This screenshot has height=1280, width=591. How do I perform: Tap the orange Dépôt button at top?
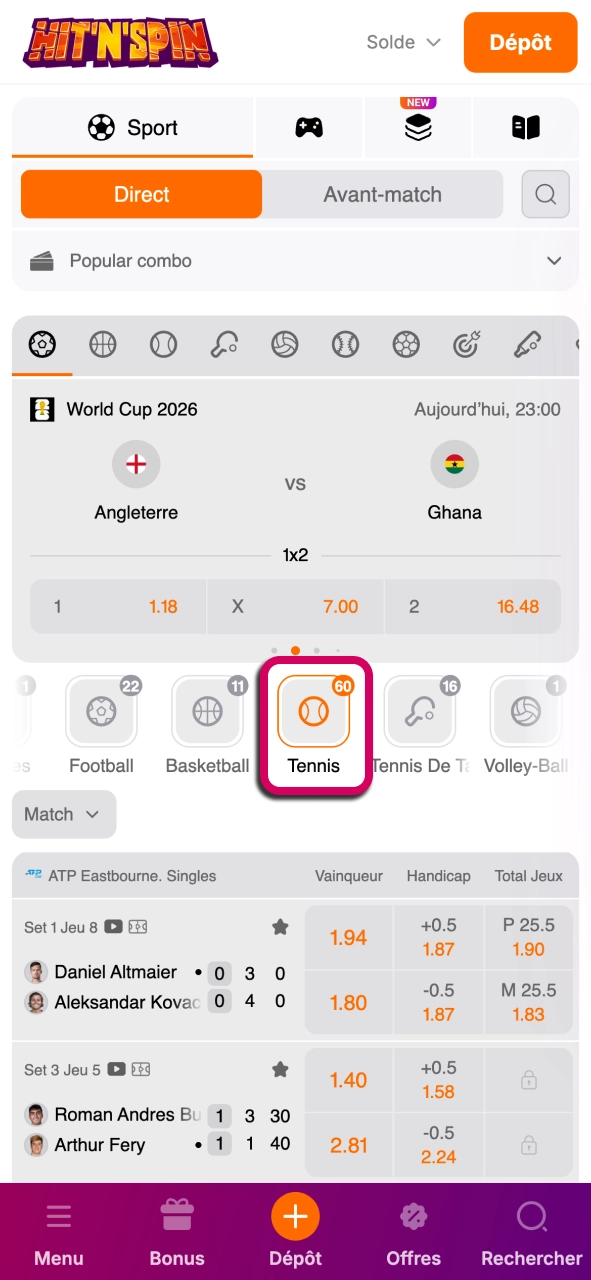click(520, 42)
